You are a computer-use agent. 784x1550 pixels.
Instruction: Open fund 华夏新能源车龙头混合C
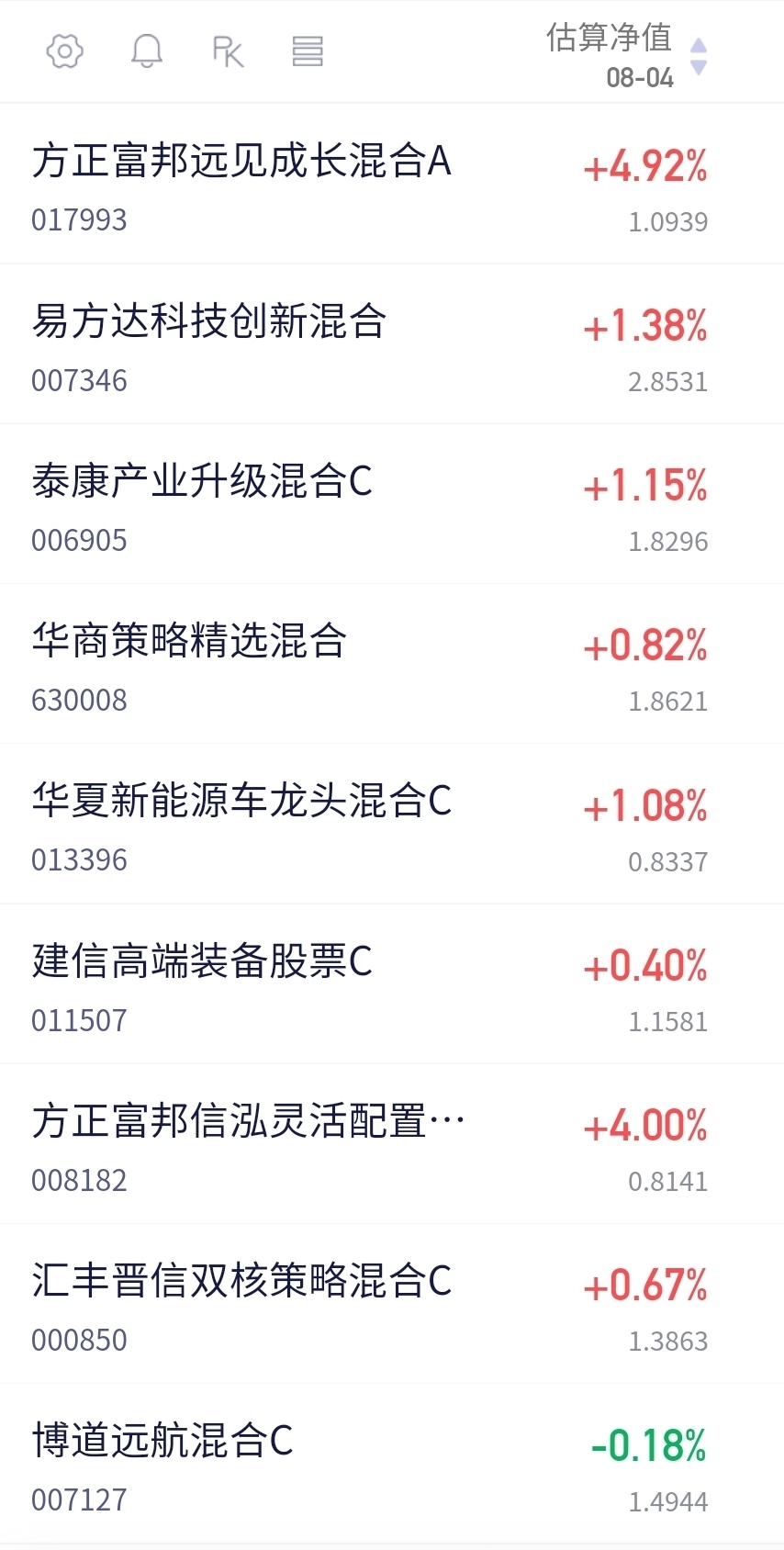[x=392, y=824]
